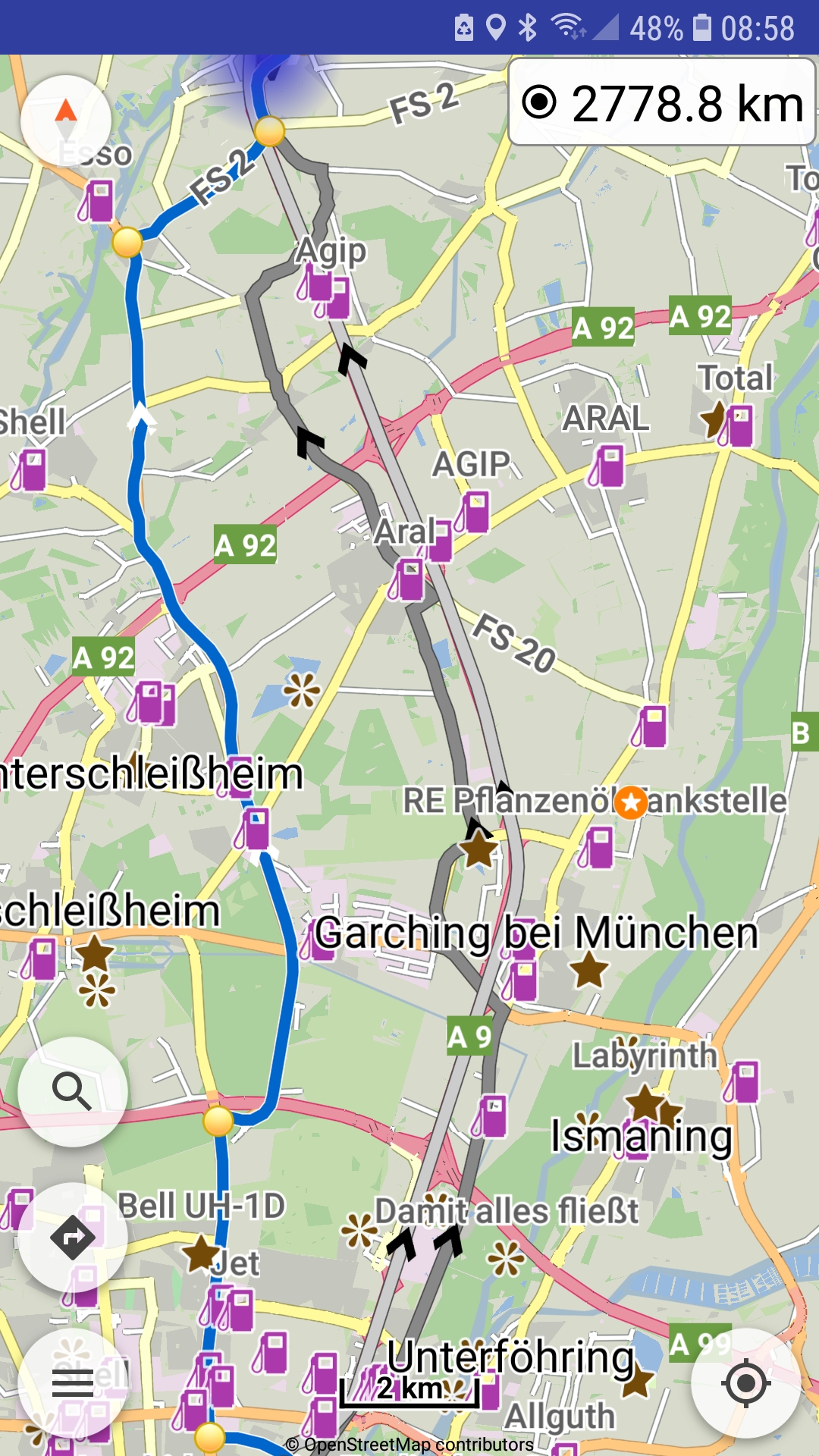This screenshot has height=1456, width=819.
Task: Open the hamburger menu drawer
Action: tap(73, 1383)
